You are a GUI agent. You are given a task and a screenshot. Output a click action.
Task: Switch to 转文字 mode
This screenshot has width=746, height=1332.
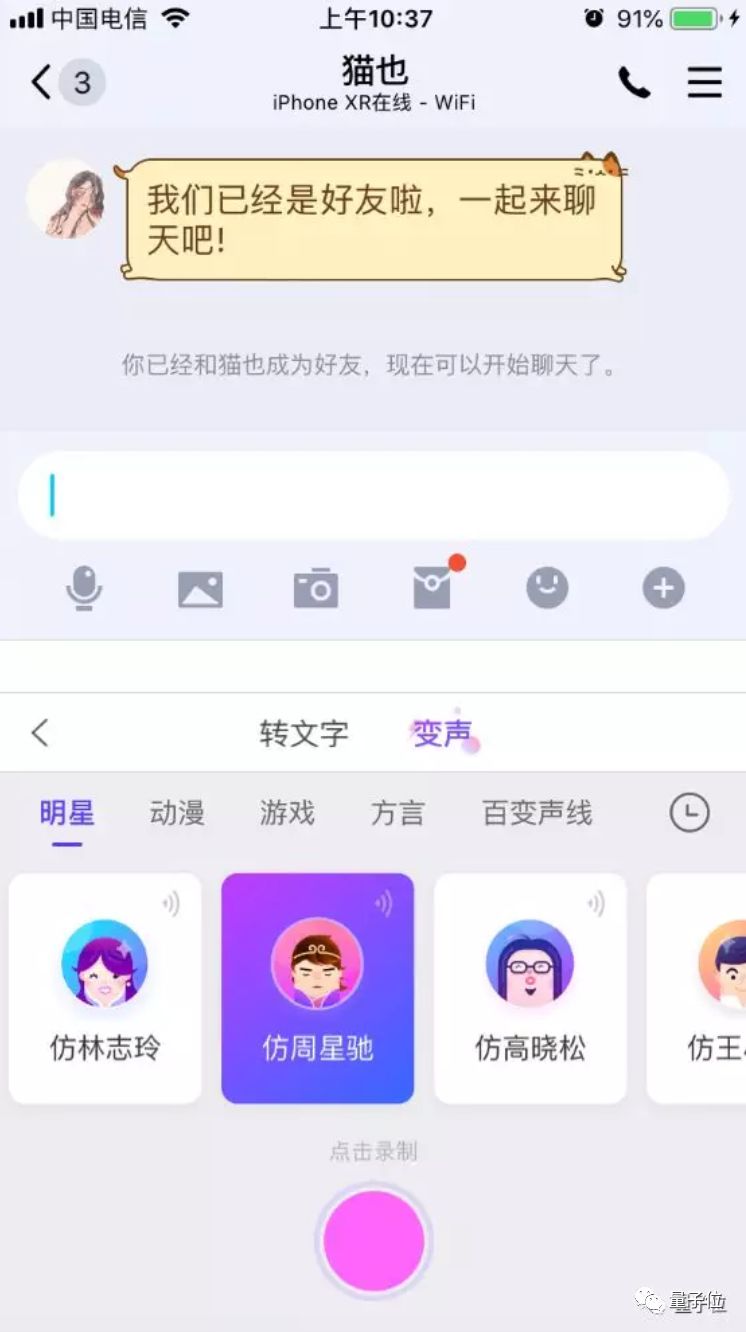point(304,733)
